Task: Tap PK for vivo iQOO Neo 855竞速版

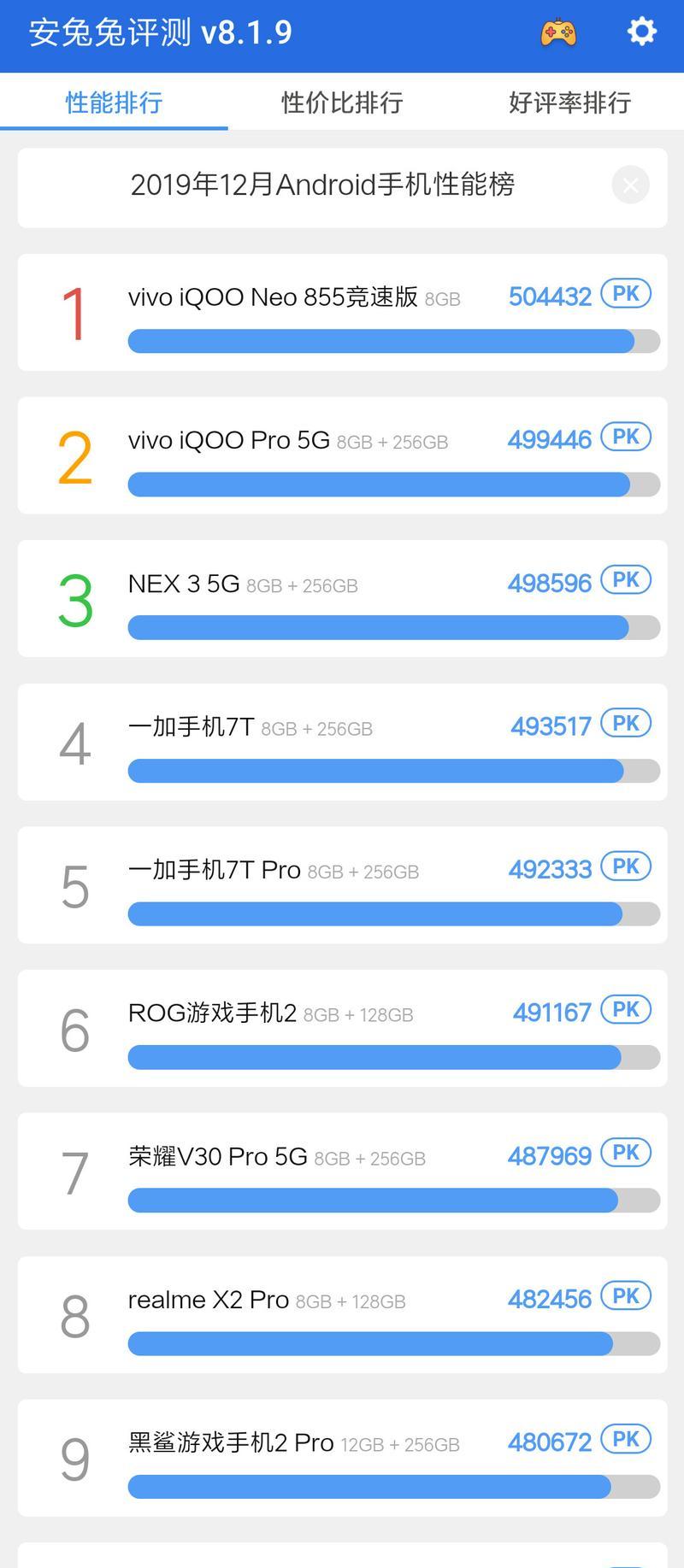Action: pos(626,294)
